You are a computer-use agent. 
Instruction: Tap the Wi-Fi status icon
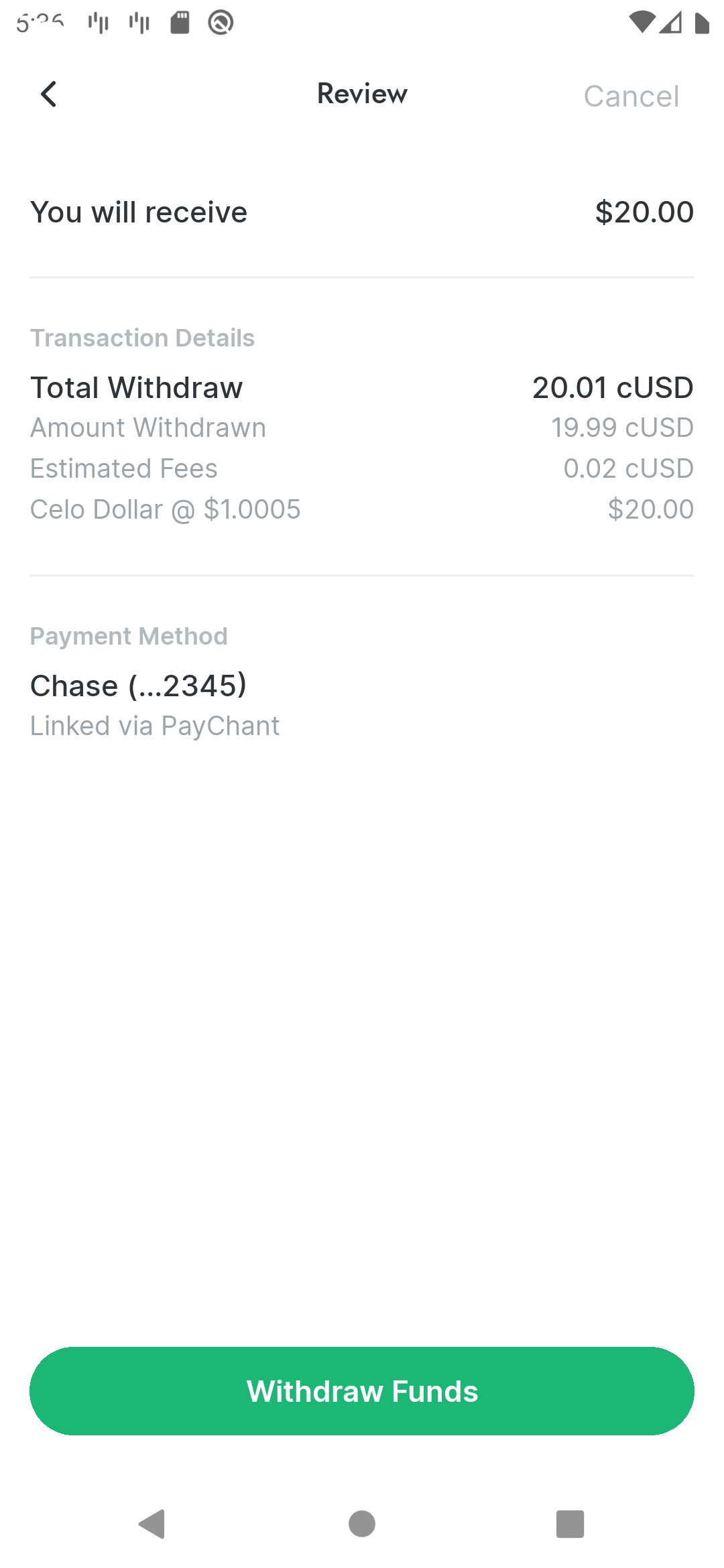640,21
